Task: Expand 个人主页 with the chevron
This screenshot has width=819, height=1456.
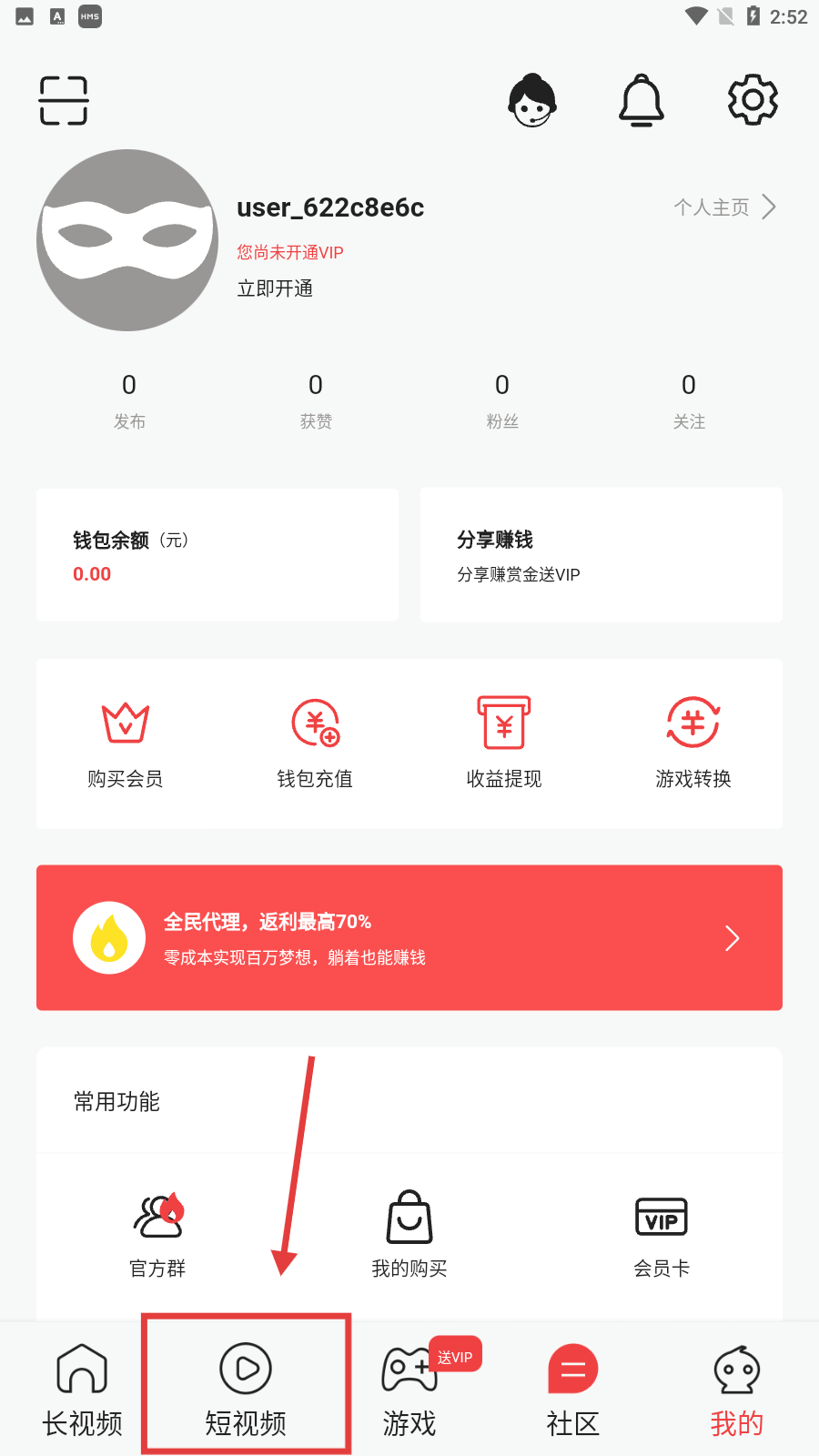Action: pos(770,207)
